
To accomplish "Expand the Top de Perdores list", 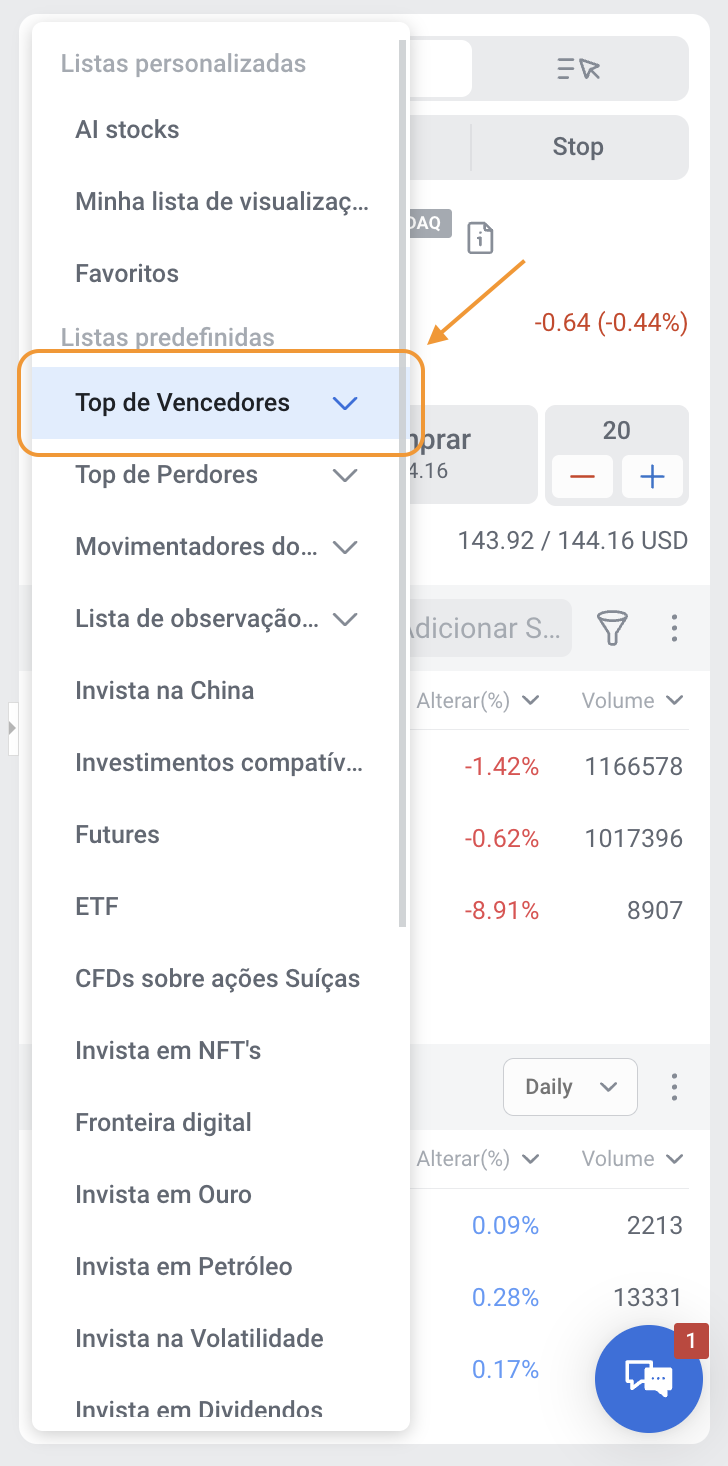I will pos(344,475).
